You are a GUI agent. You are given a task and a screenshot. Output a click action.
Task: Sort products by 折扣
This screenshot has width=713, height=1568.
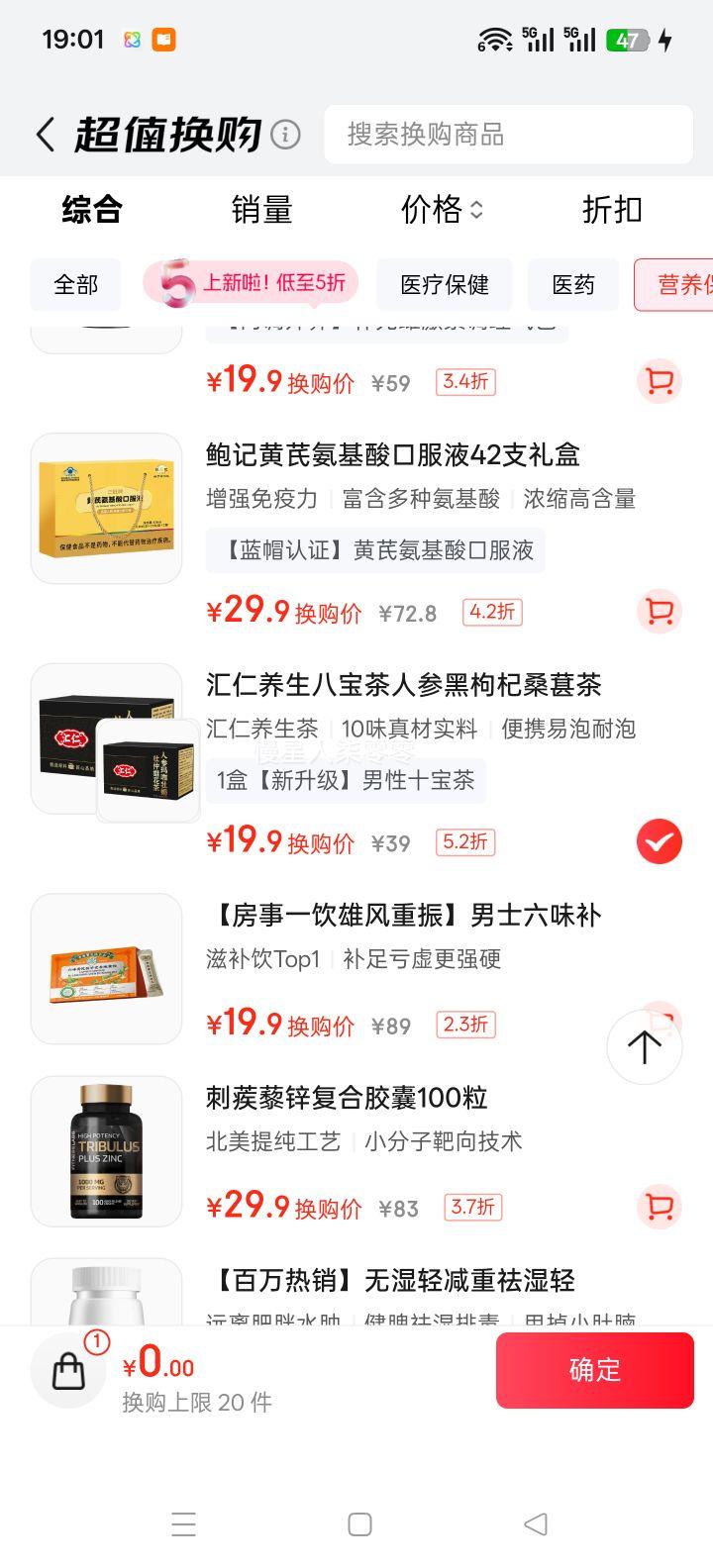[611, 210]
